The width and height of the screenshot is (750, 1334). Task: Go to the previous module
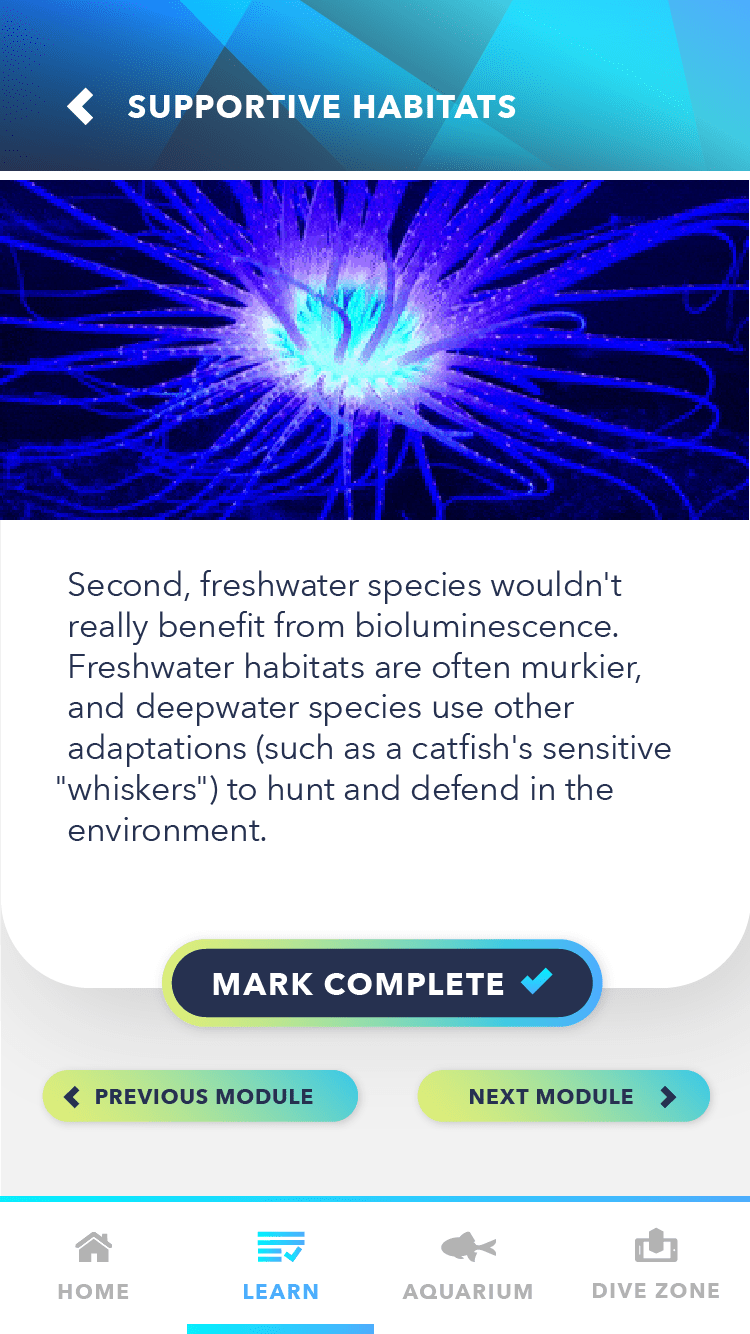(200, 1097)
